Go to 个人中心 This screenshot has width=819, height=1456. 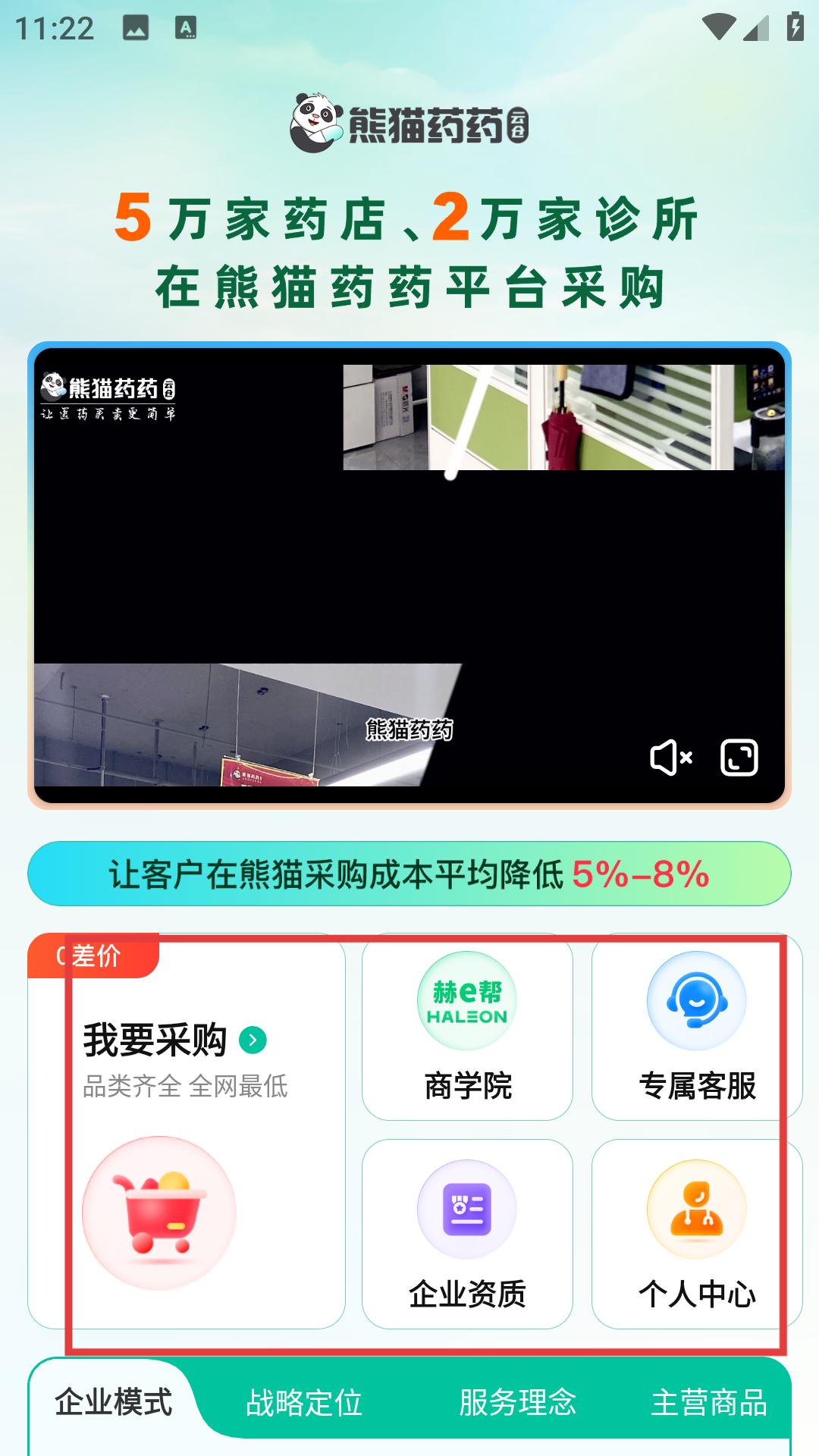pyautogui.click(x=697, y=1234)
